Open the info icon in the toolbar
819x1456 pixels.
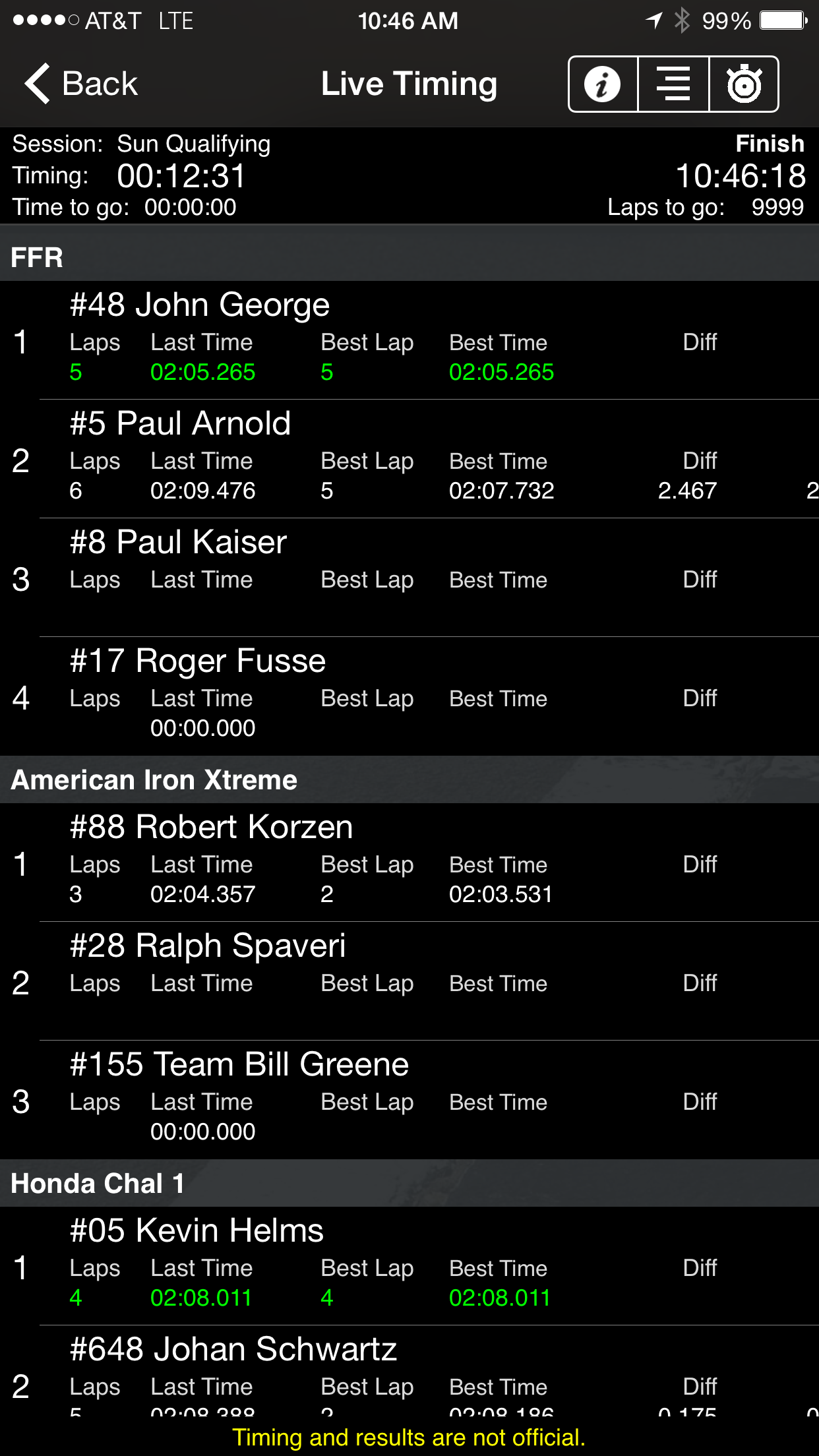click(603, 84)
